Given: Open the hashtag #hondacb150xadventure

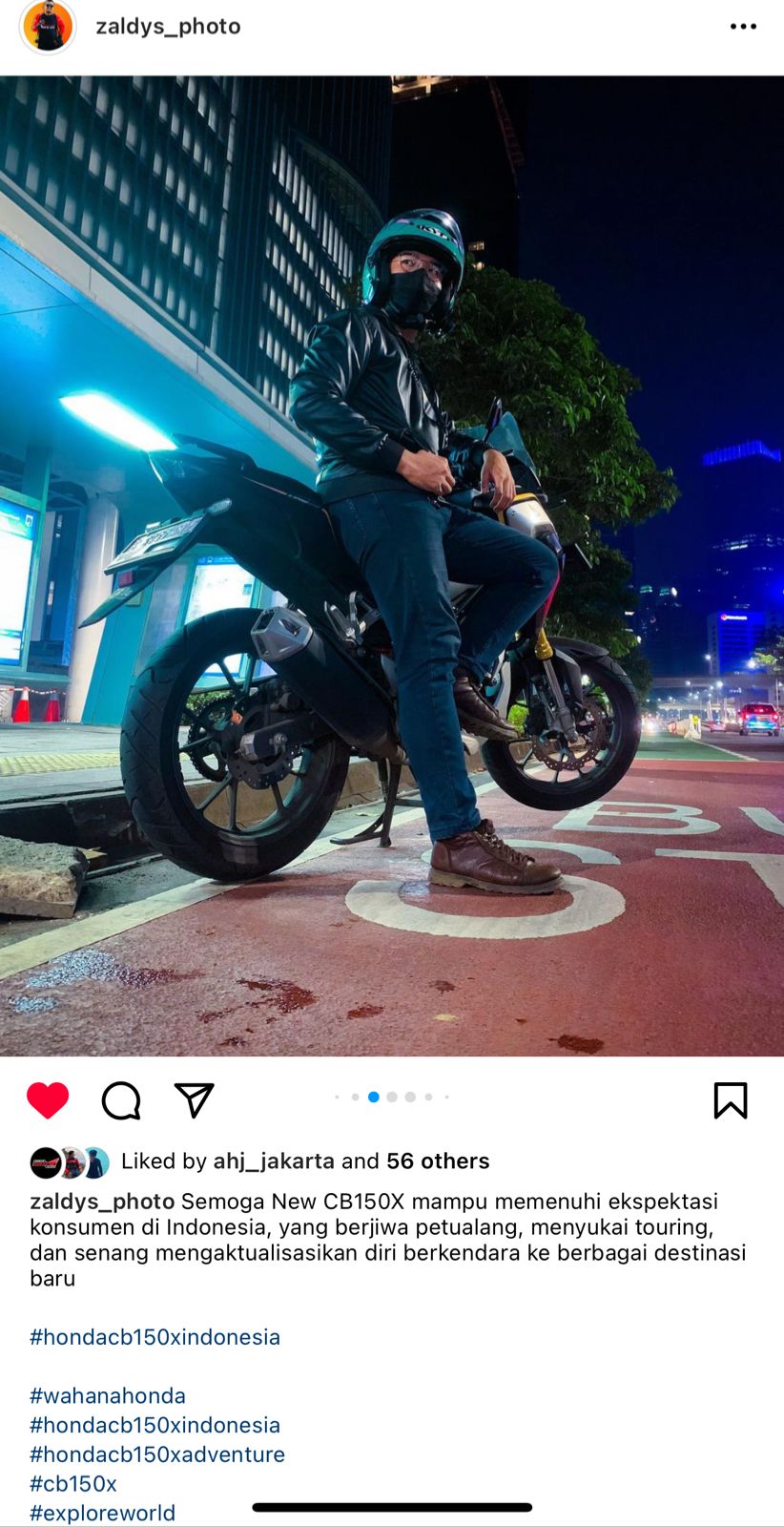Looking at the screenshot, I should [157, 1454].
